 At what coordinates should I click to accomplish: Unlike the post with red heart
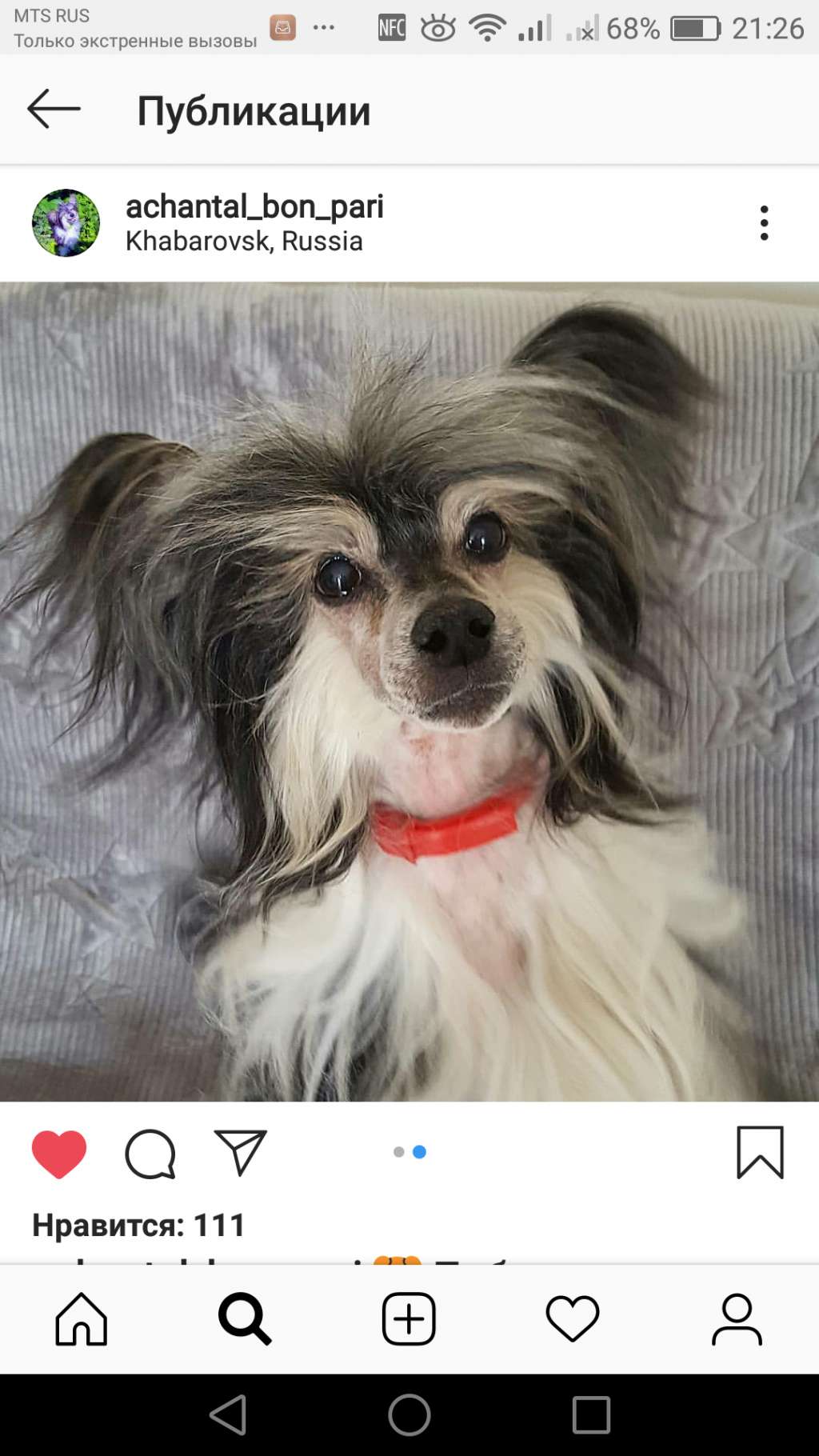(x=59, y=1154)
